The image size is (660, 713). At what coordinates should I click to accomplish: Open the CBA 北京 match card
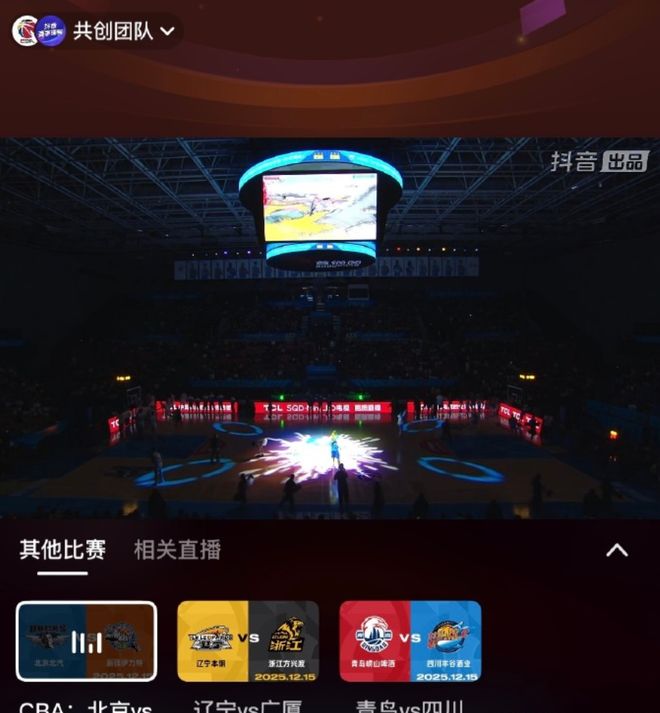pyautogui.click(x=86, y=641)
